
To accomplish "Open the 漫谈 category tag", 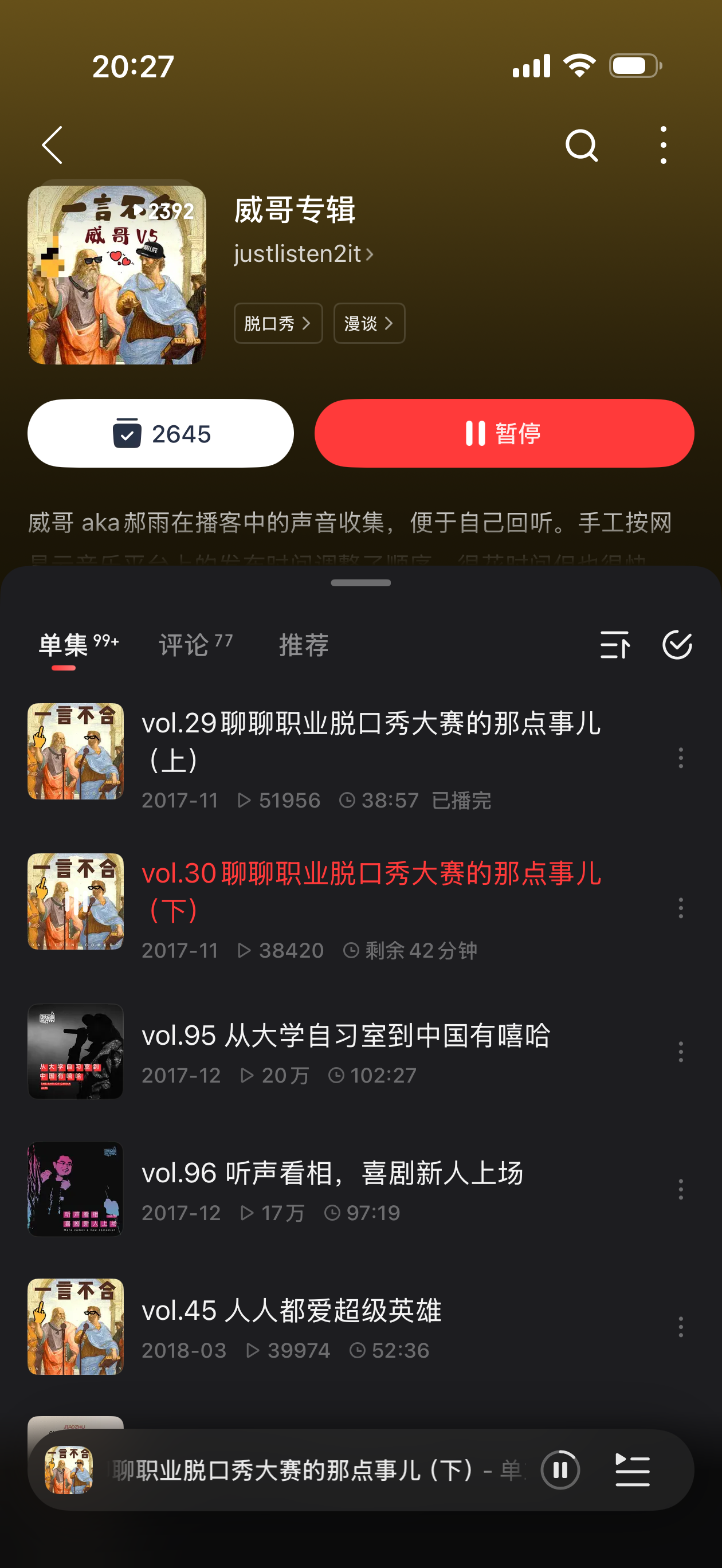I will point(369,323).
